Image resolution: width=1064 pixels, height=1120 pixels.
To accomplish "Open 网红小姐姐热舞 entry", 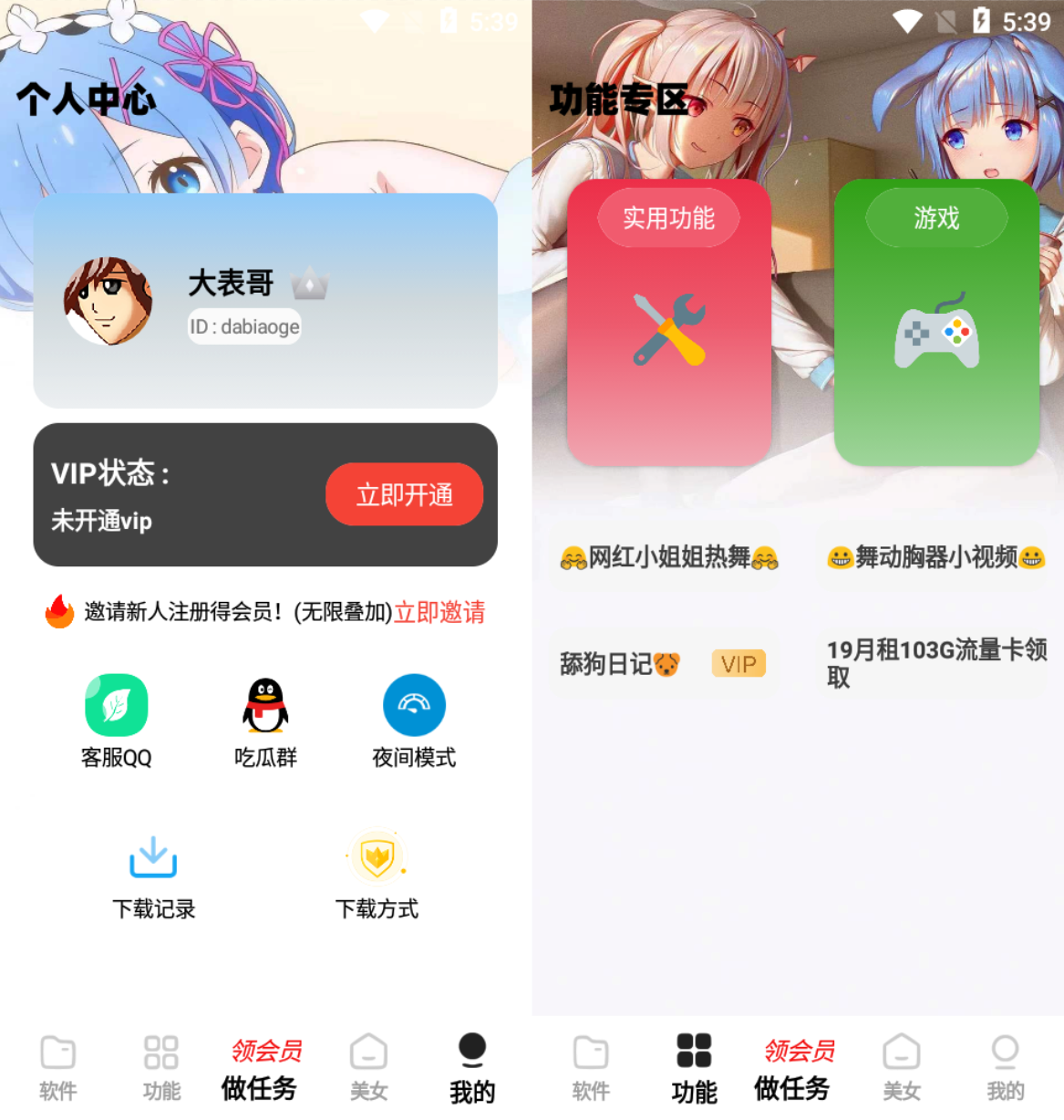I will pos(666,556).
